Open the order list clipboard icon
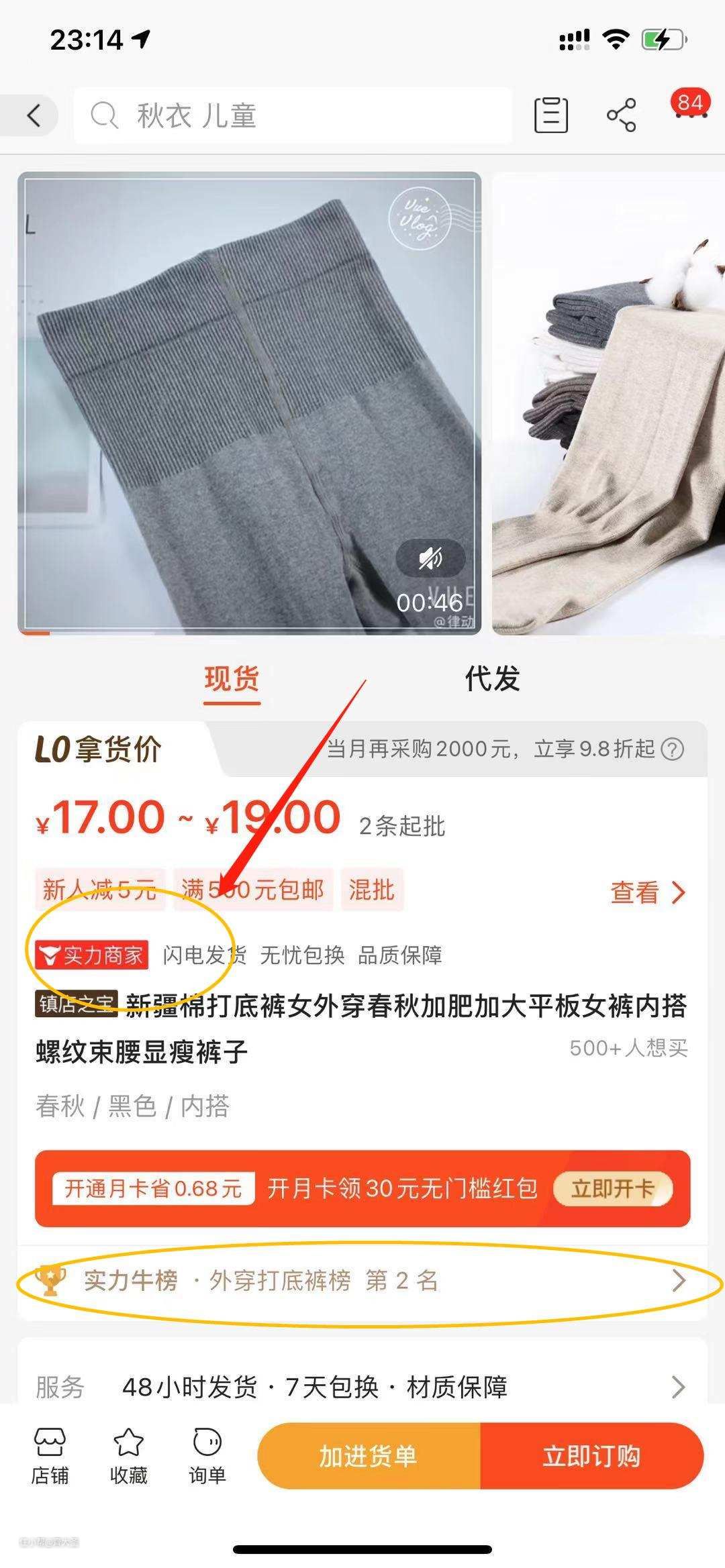The height and width of the screenshot is (1568, 725). coord(550,115)
